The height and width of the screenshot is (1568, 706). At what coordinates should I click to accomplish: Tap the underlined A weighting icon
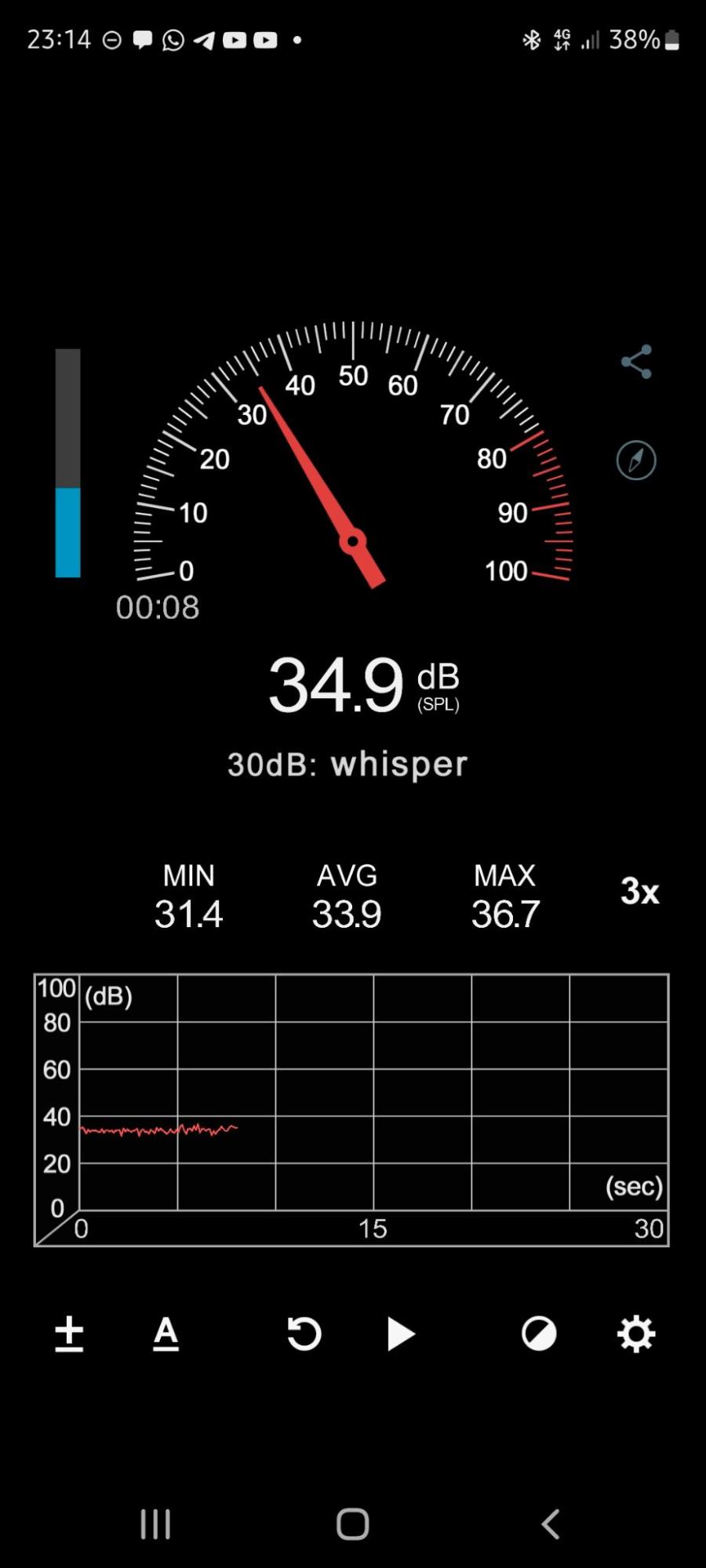[x=166, y=1333]
